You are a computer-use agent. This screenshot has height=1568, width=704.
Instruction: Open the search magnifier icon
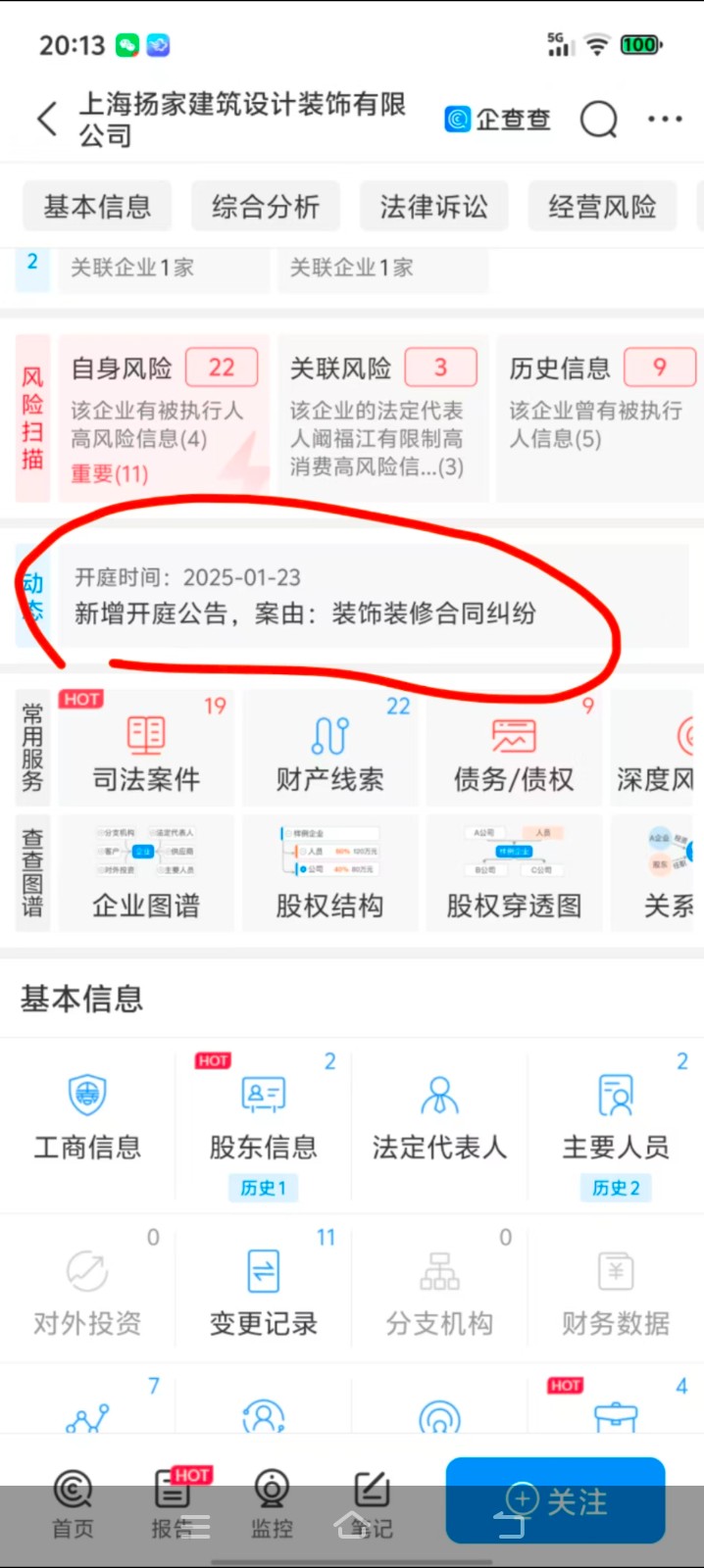(598, 120)
